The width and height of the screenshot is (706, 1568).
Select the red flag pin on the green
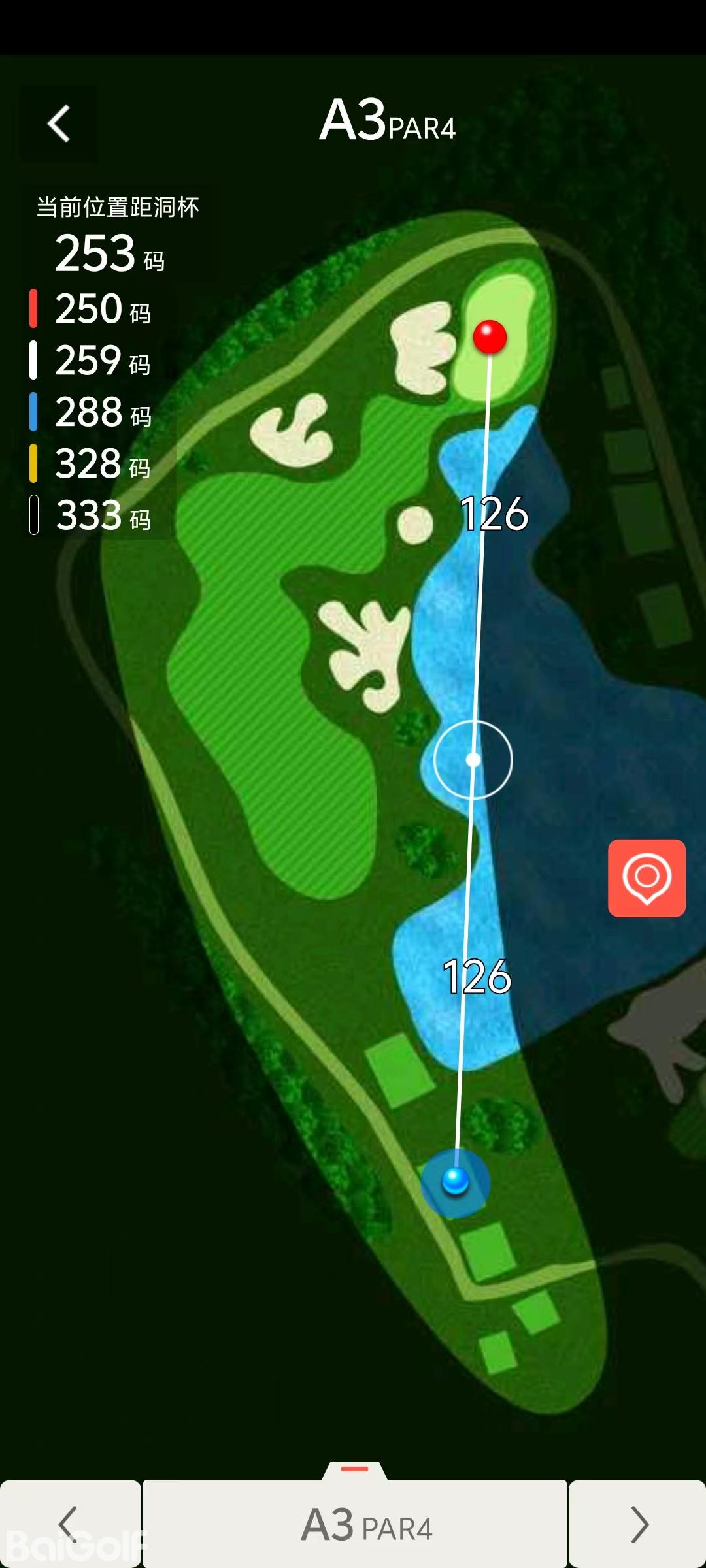tap(490, 337)
